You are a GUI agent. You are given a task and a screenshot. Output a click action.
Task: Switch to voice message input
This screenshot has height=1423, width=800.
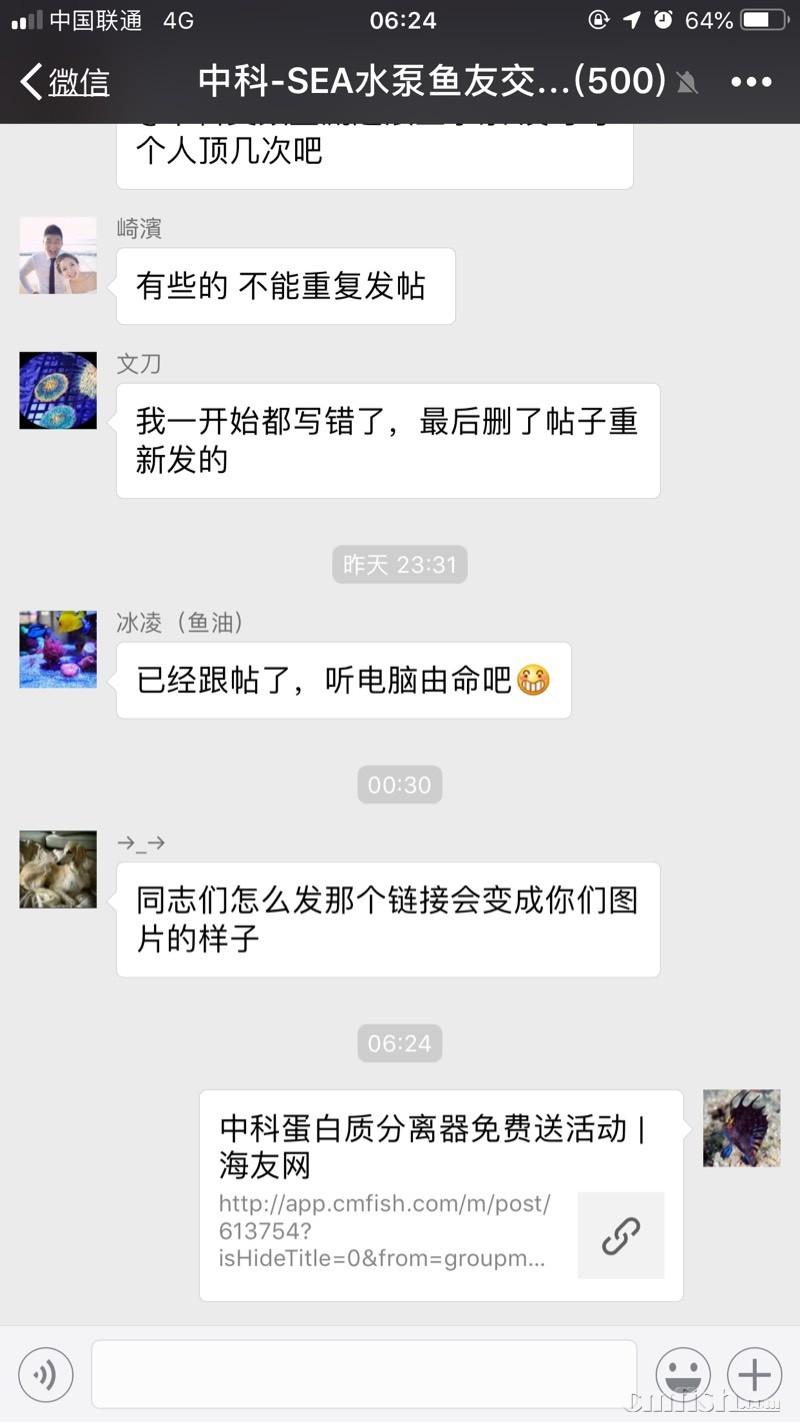(46, 1375)
